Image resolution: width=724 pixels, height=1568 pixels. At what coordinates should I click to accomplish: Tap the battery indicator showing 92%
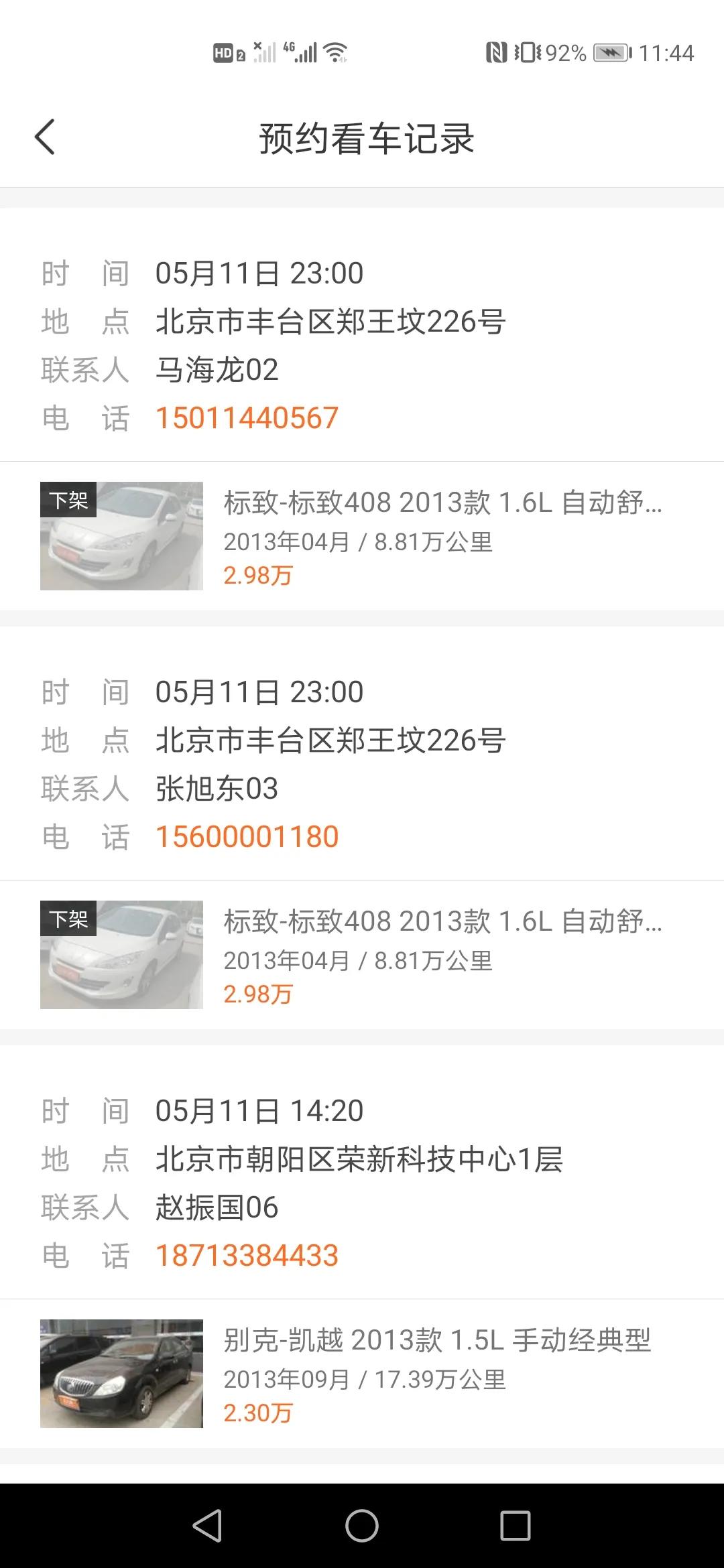[566, 52]
